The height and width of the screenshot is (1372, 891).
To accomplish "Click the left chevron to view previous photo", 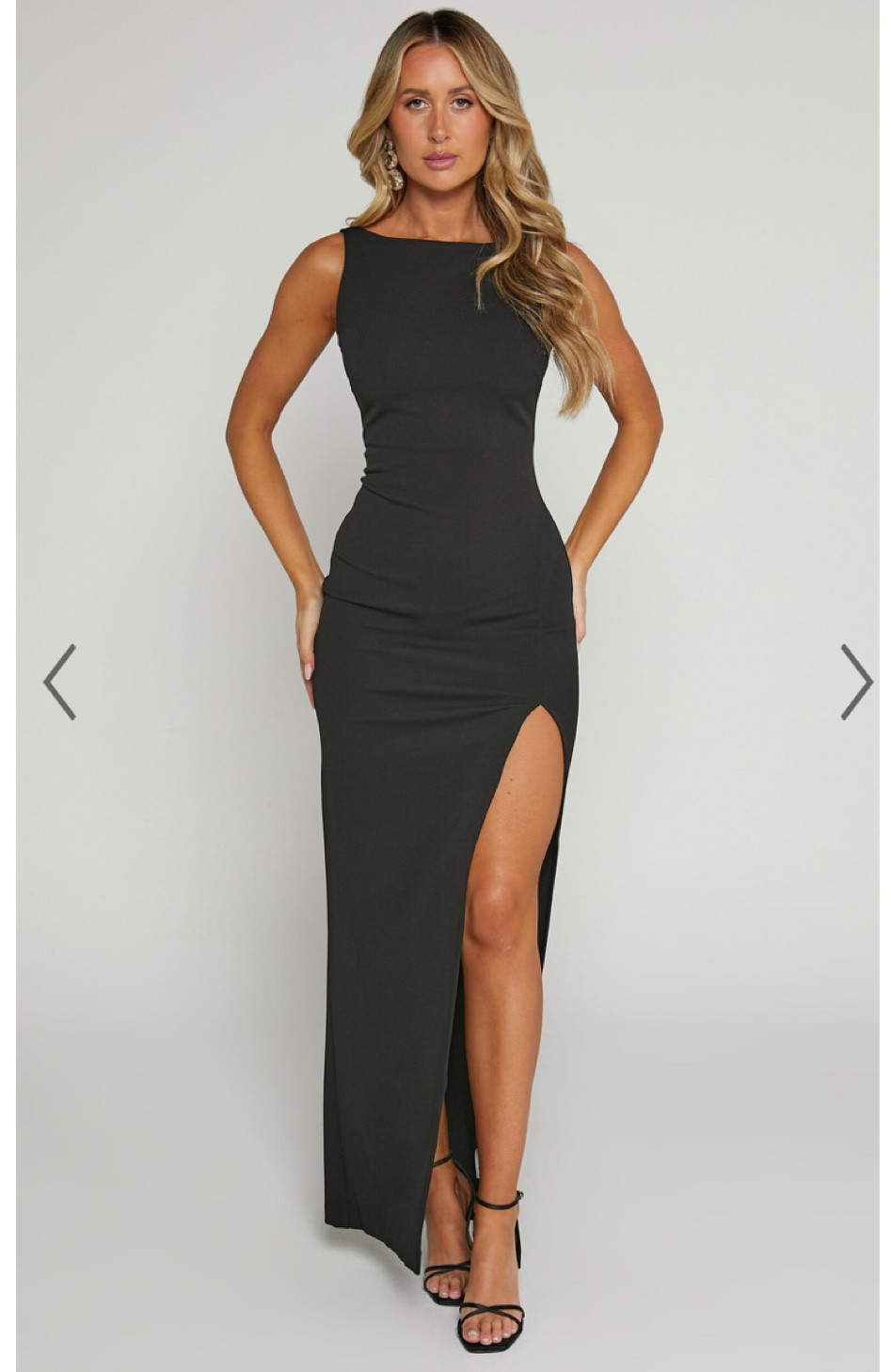I will click(59, 683).
